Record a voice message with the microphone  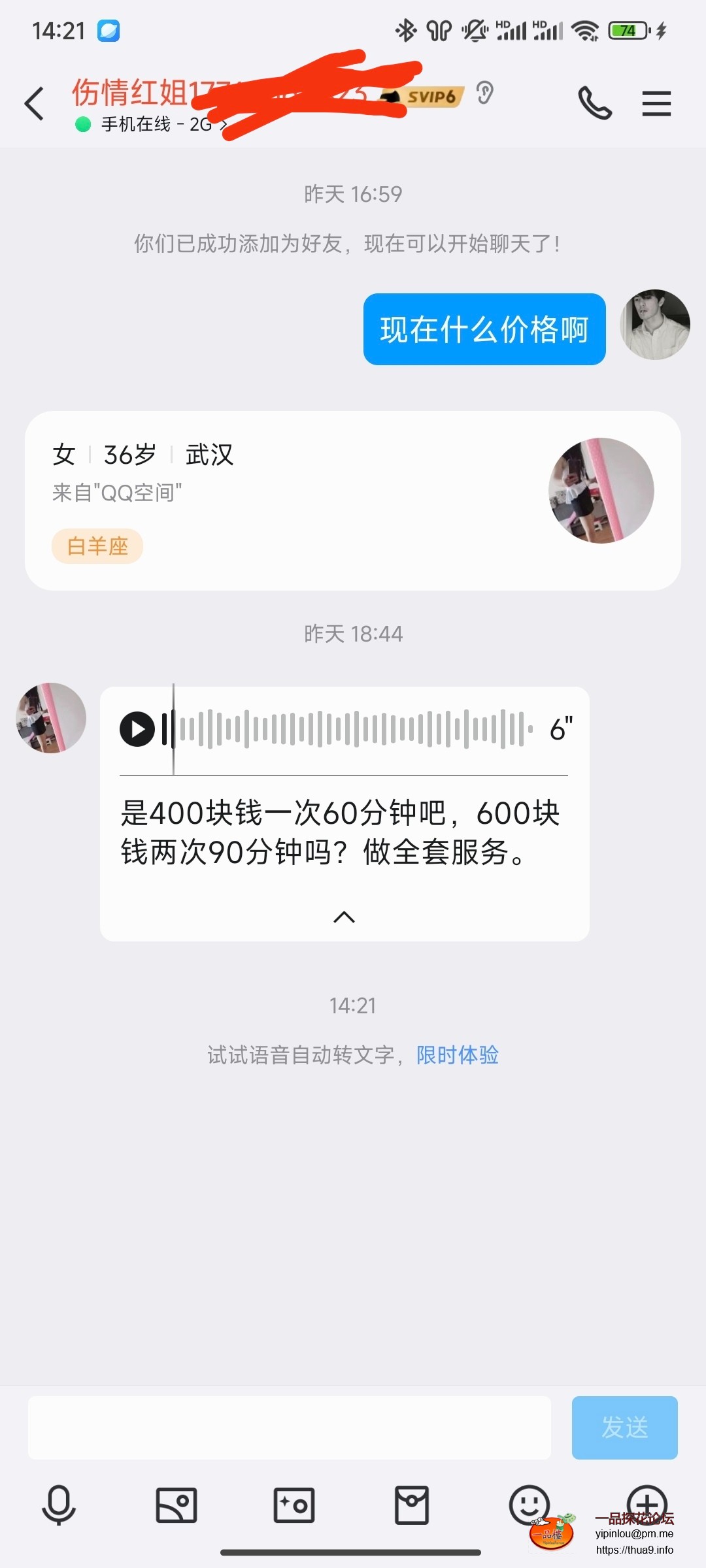[59, 1505]
